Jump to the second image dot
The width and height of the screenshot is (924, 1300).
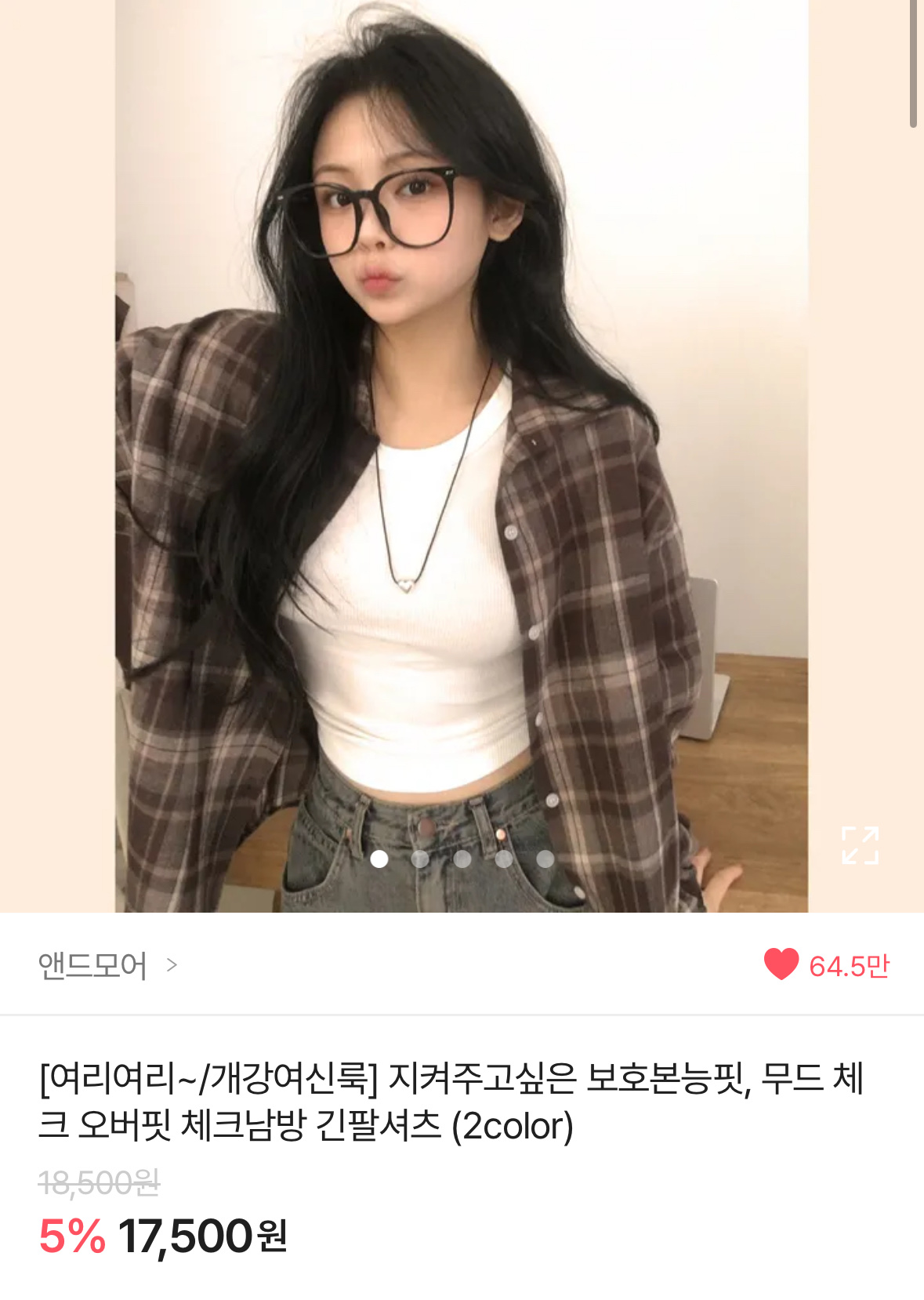[x=421, y=859]
